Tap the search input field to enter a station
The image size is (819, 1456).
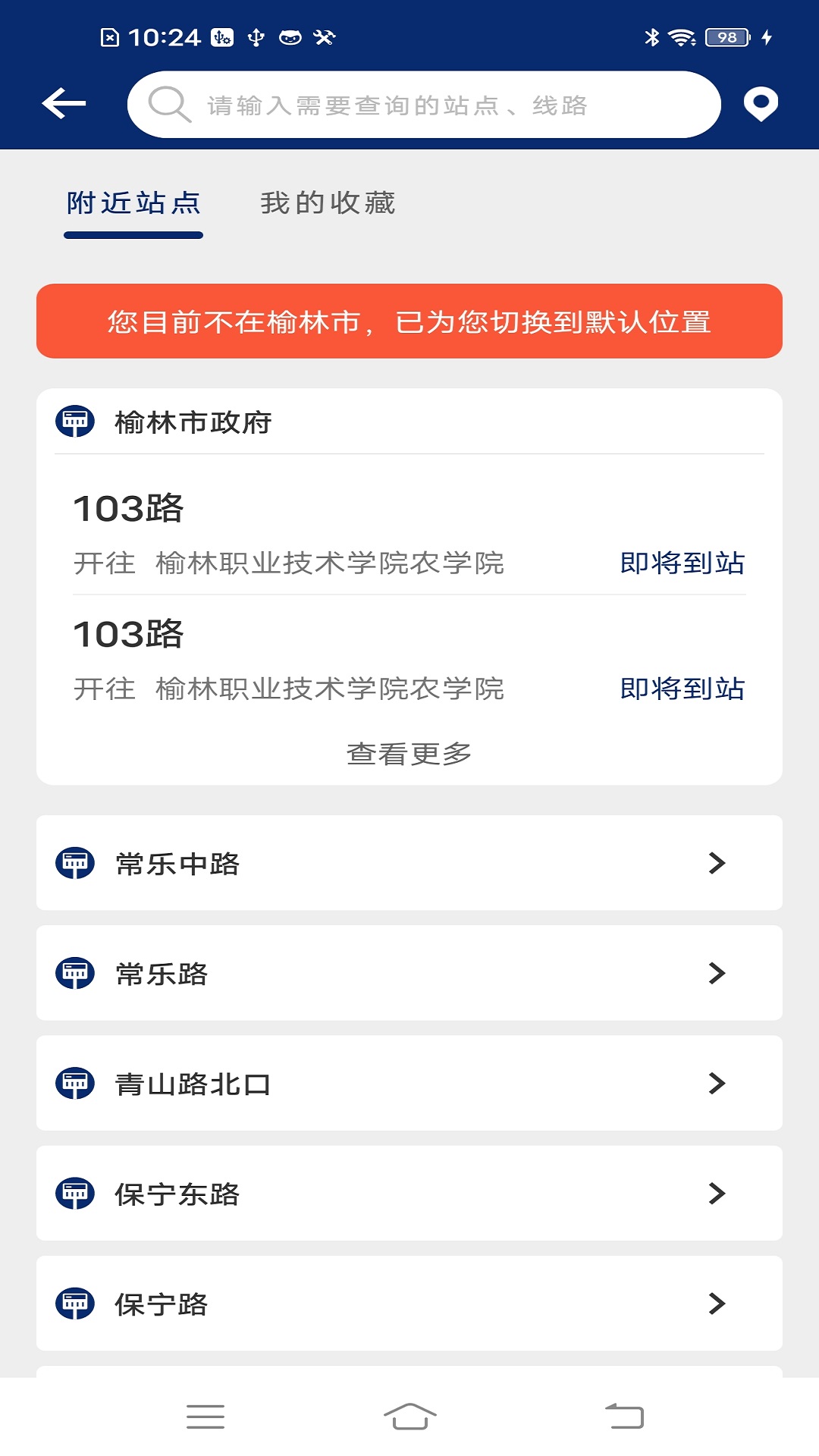[x=425, y=104]
